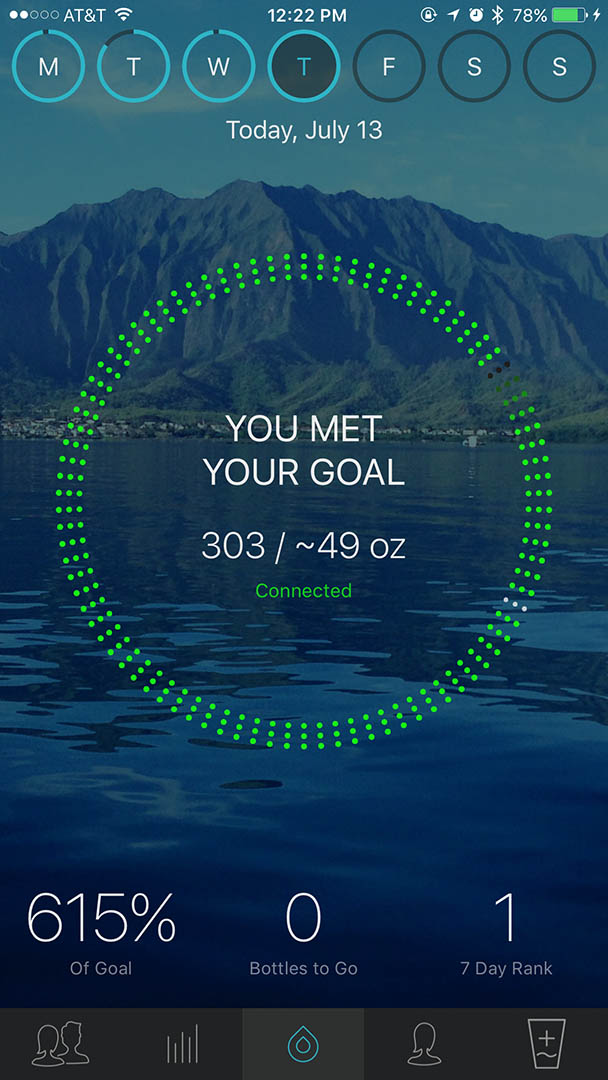Screen dimensions: 608x1080
Task: Open Wednesday's hydration progress
Action: 218,66
